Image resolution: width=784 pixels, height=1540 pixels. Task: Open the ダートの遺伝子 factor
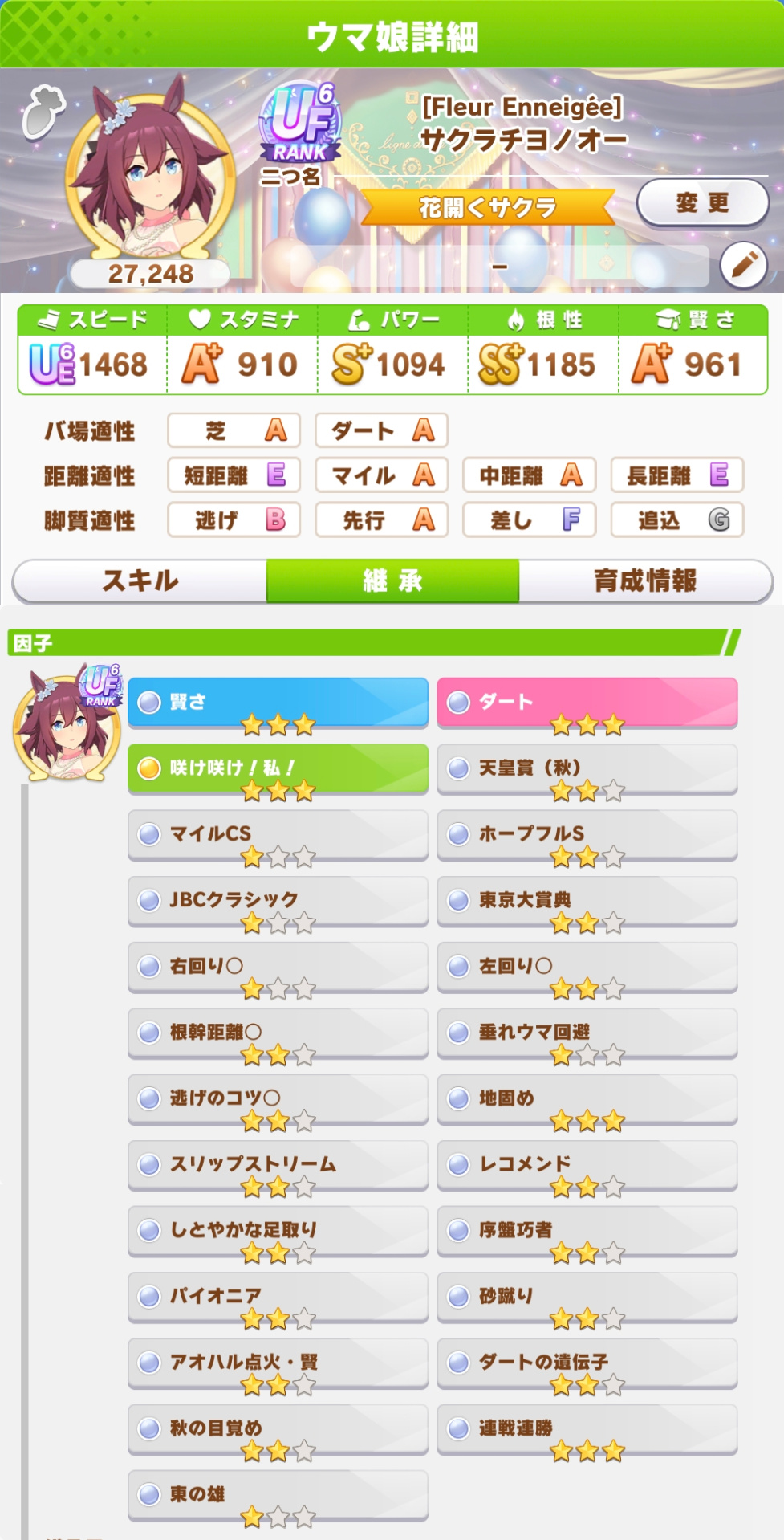point(587,1363)
